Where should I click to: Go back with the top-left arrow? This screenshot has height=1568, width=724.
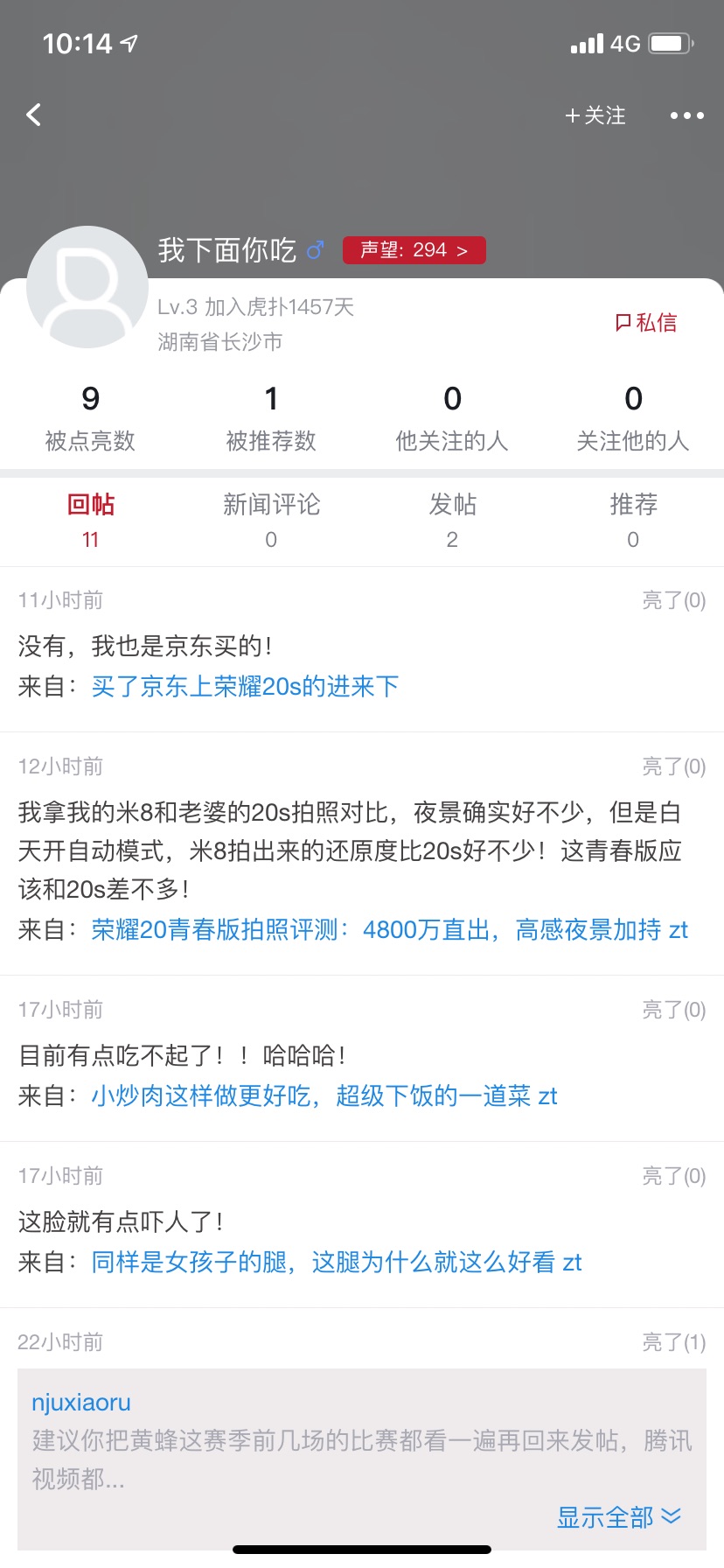(x=34, y=115)
